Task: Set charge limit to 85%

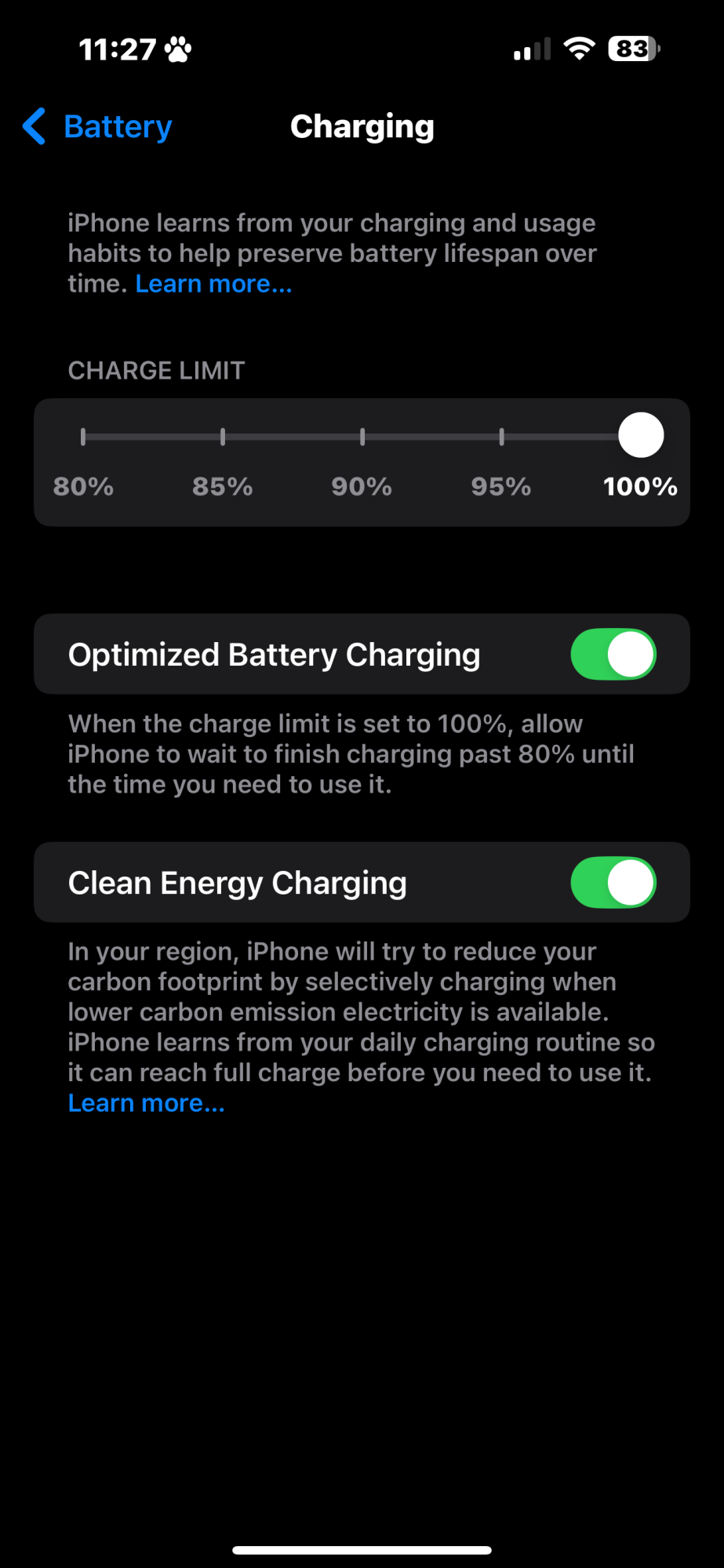Action: click(223, 437)
